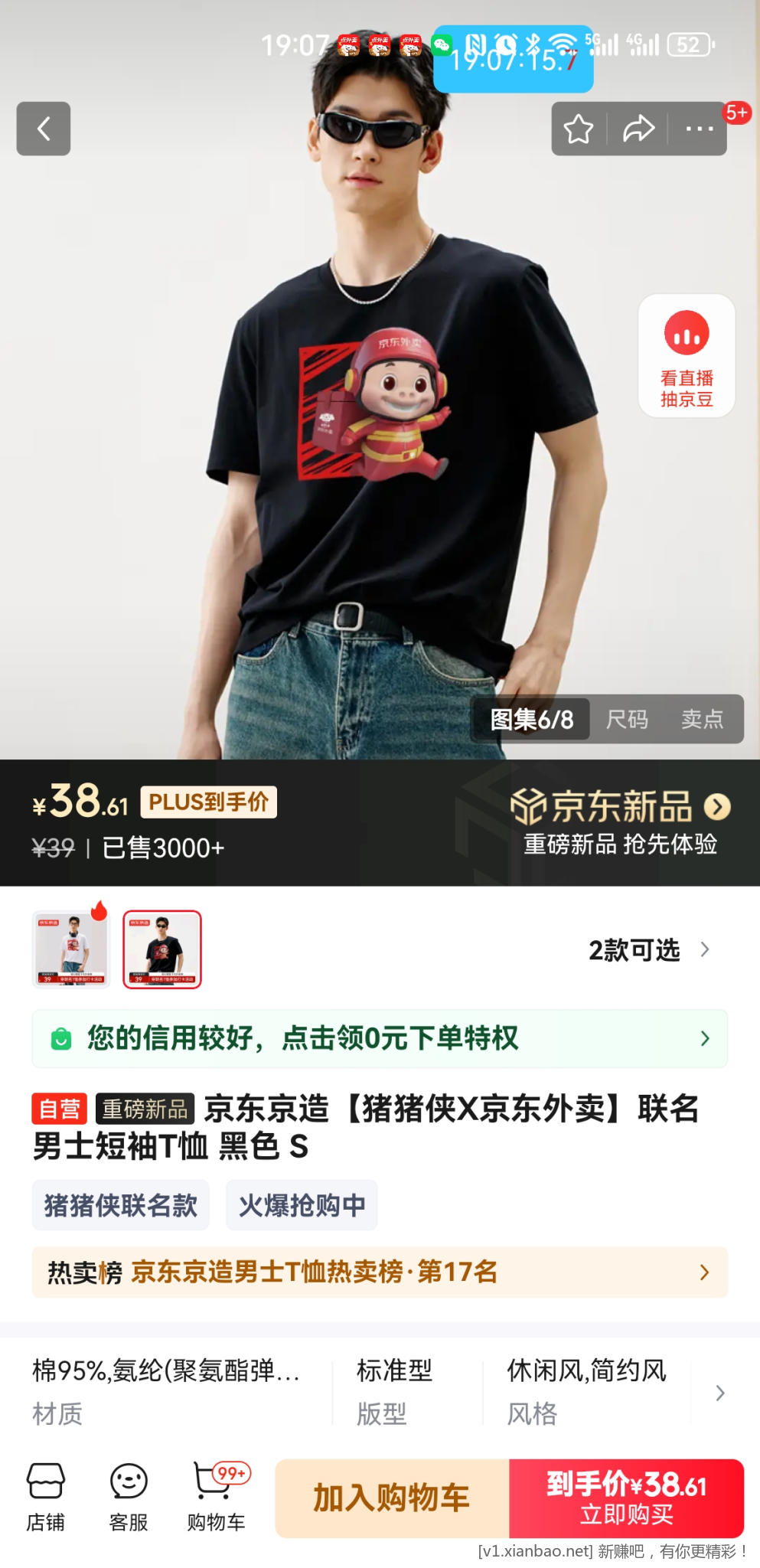Favorite this product with the star icon
This screenshot has width=760, height=1568.
point(579,129)
